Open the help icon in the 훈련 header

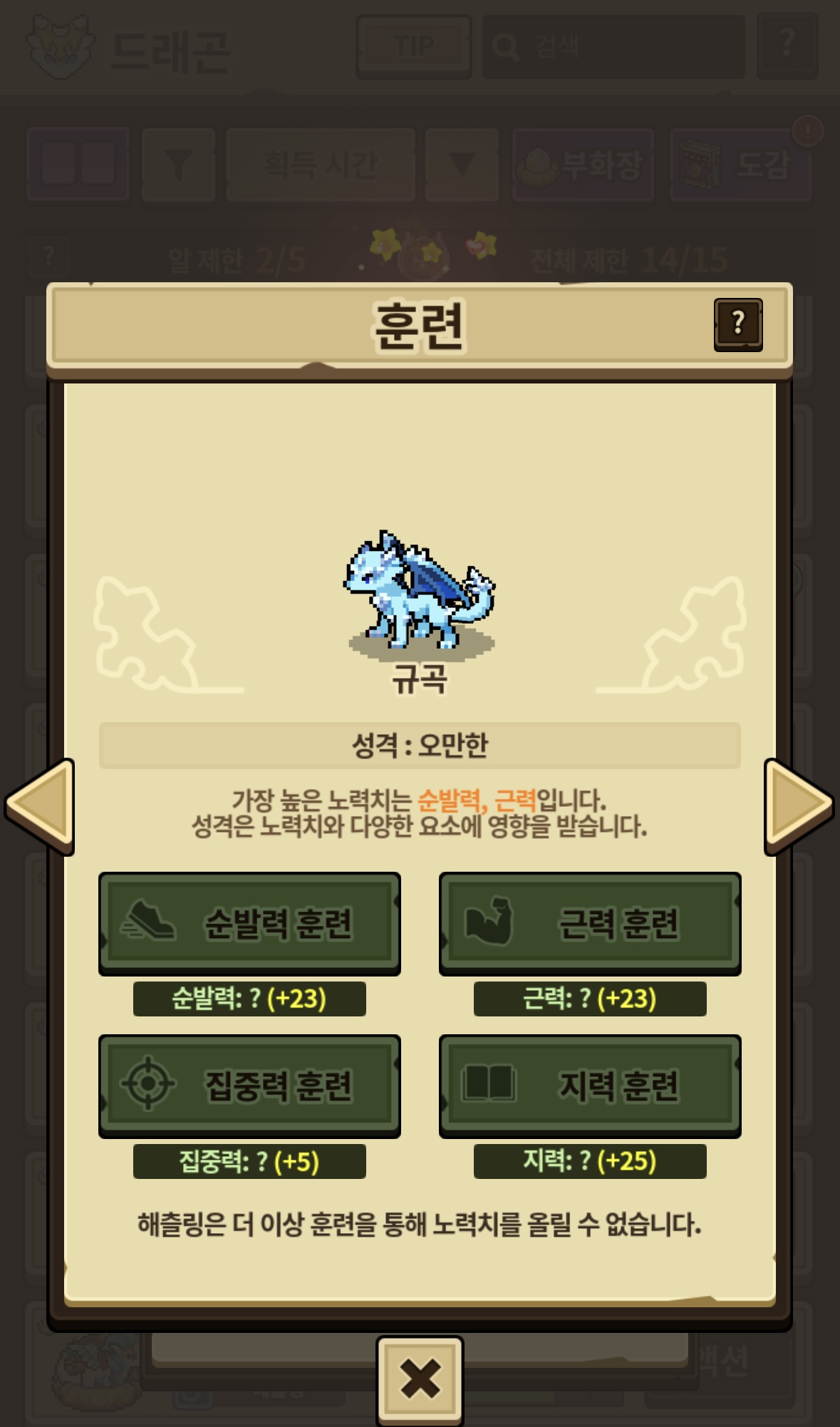738,324
